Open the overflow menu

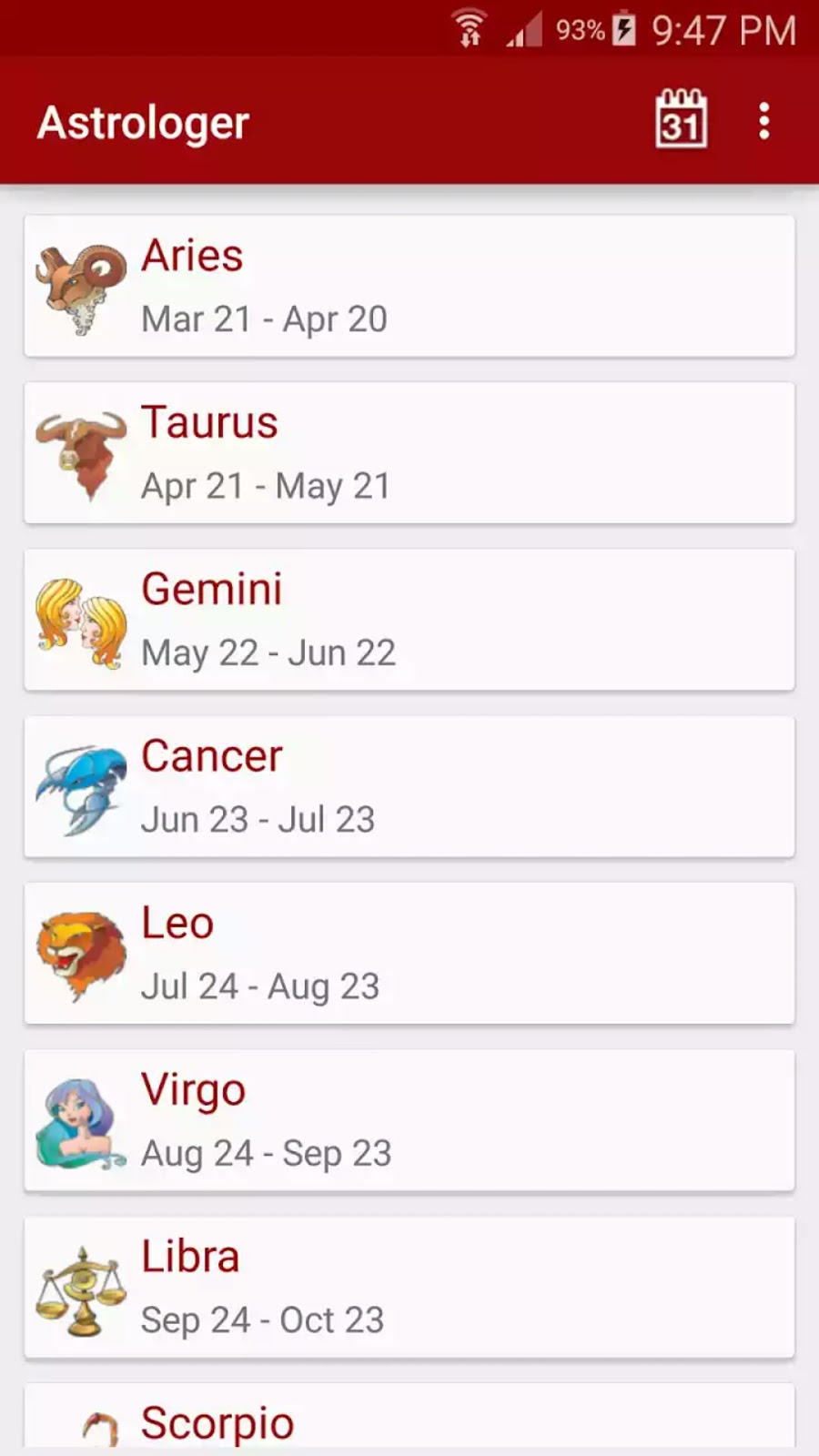[x=764, y=121]
